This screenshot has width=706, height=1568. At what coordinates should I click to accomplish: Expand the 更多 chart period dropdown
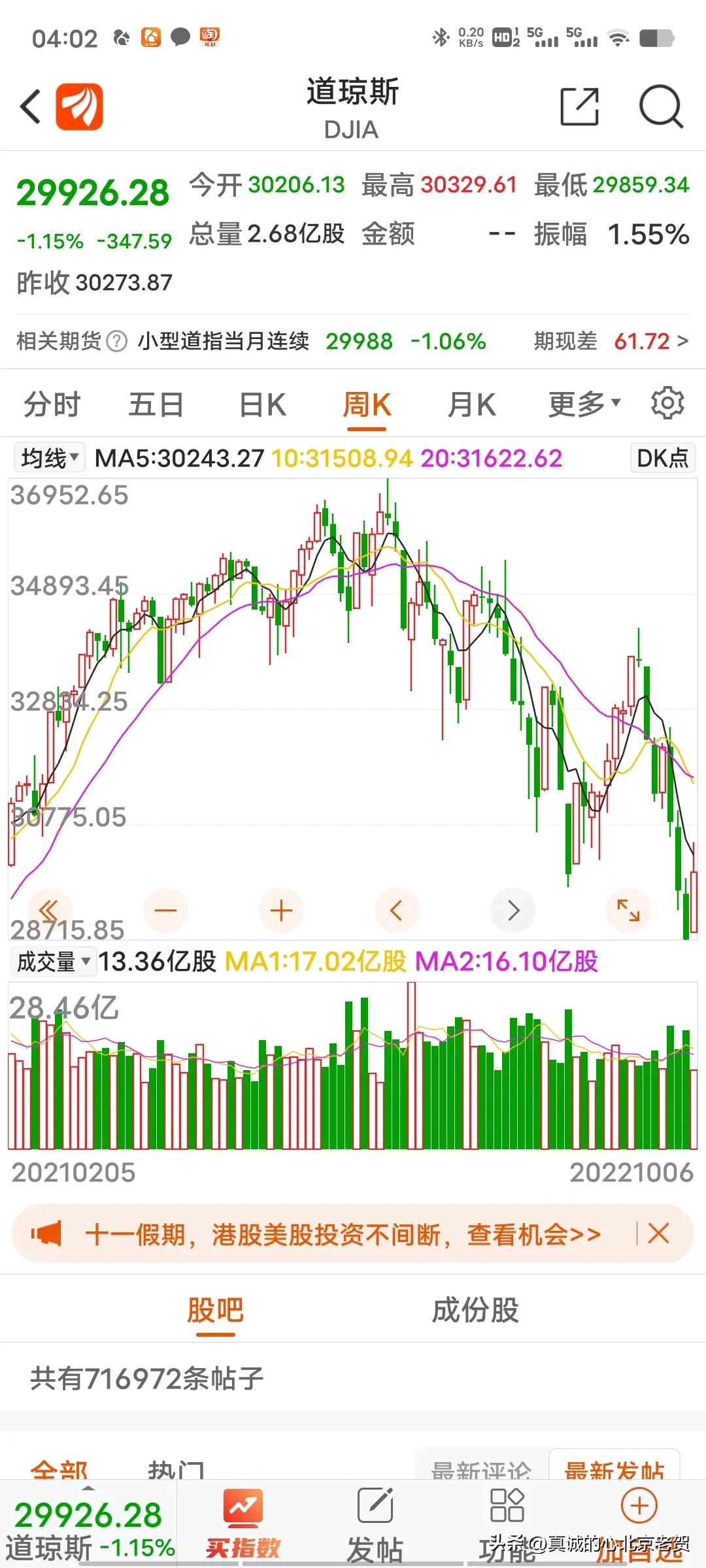coord(584,404)
